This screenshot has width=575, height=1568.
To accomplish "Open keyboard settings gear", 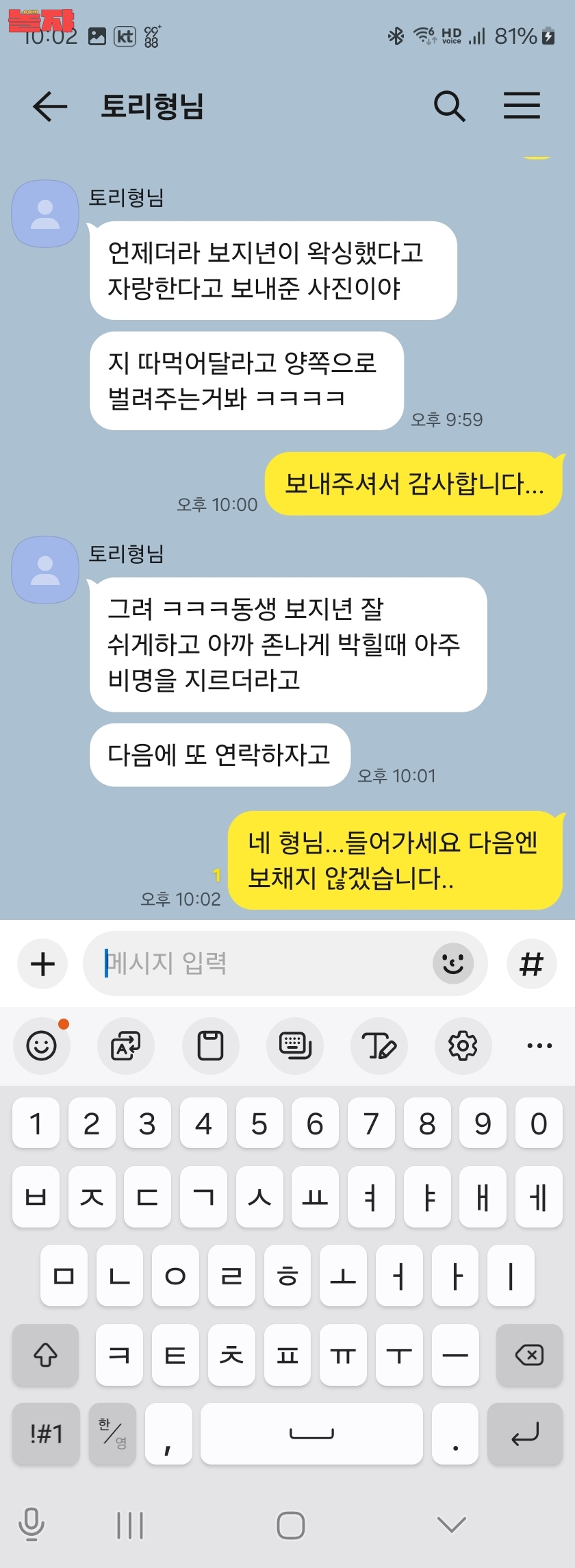I will [463, 1046].
